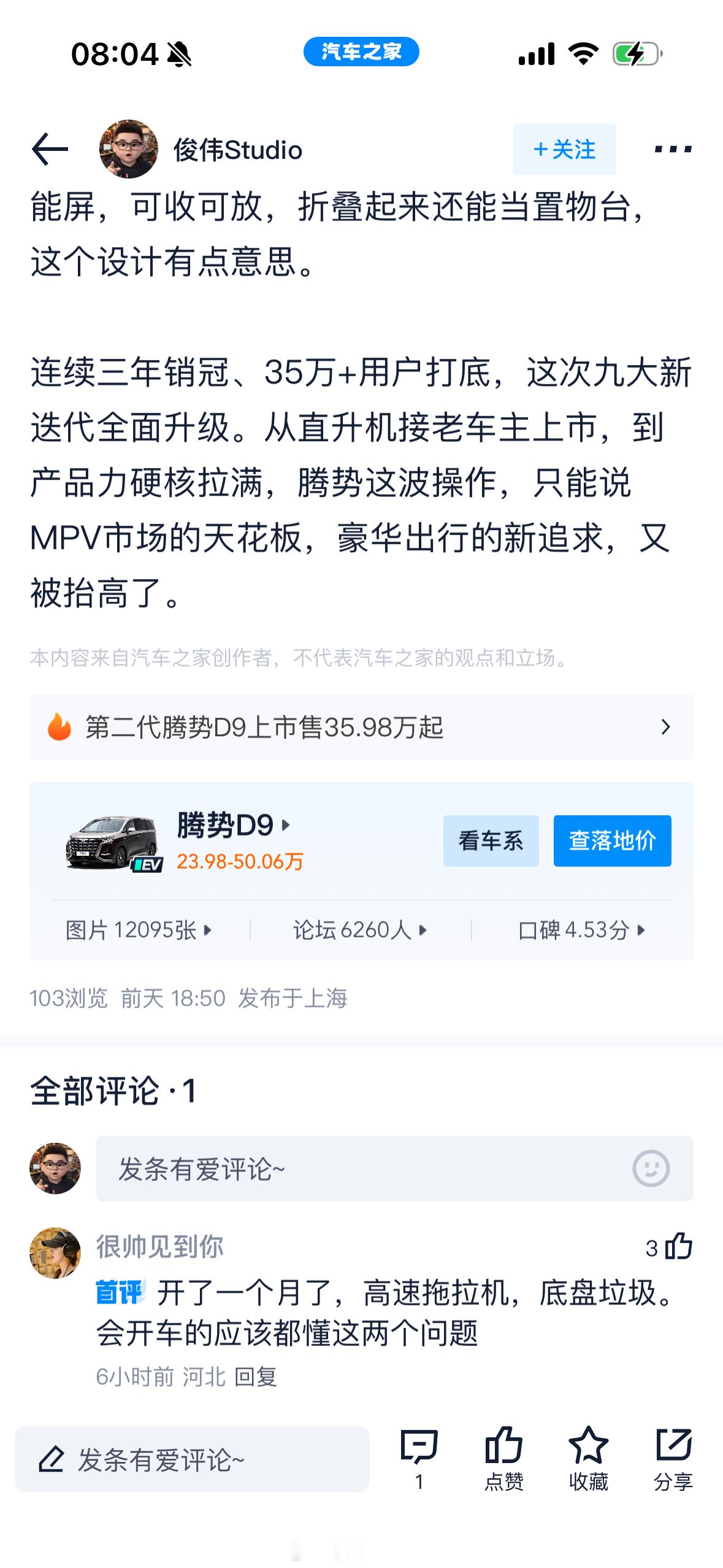Open the 第二代腾势D9上市售35.98万起 topic link
The width and height of the screenshot is (723, 1568).
pos(264,727)
